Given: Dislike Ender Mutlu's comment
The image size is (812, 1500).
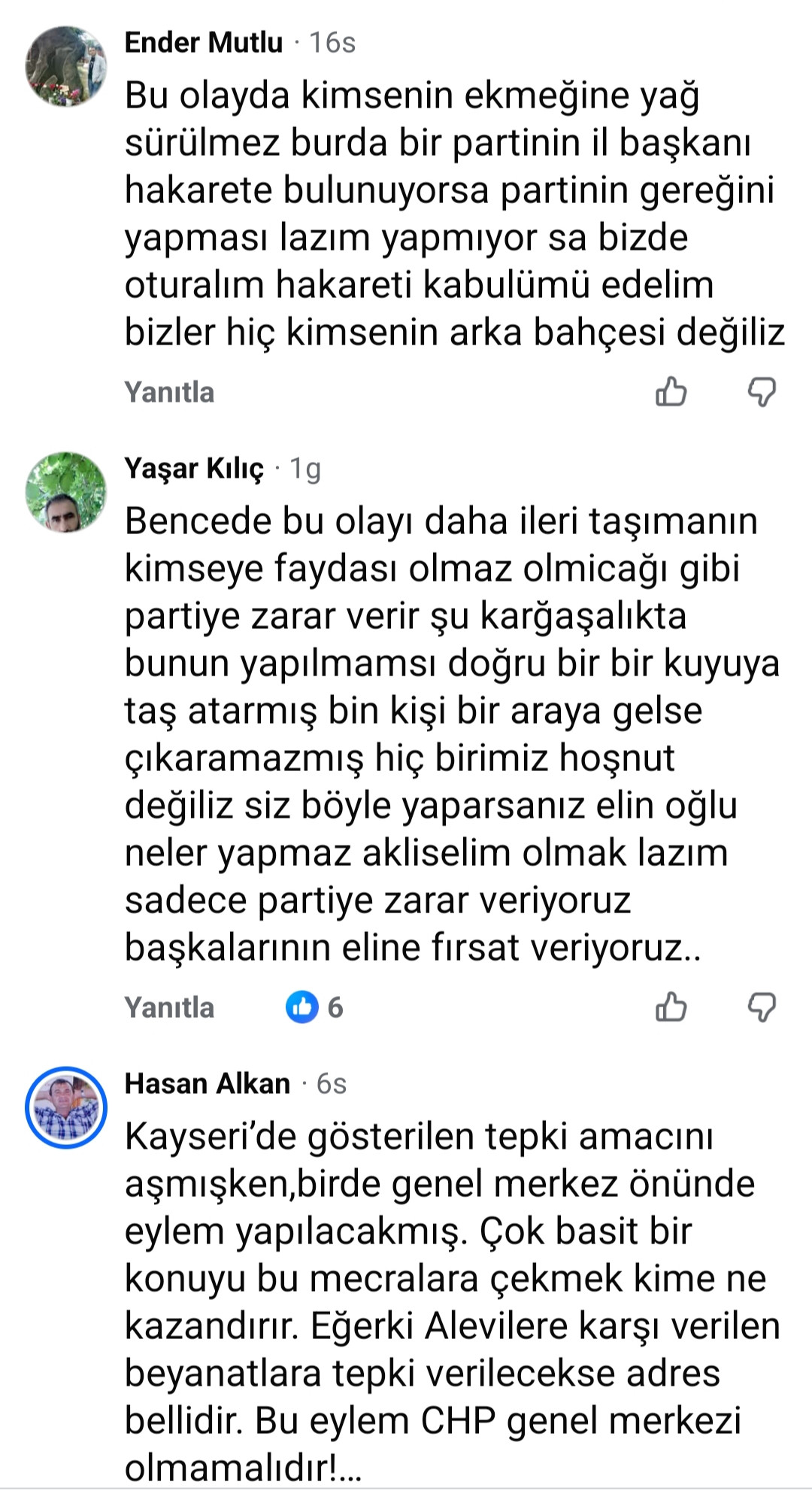Looking at the screenshot, I should point(762,392).
